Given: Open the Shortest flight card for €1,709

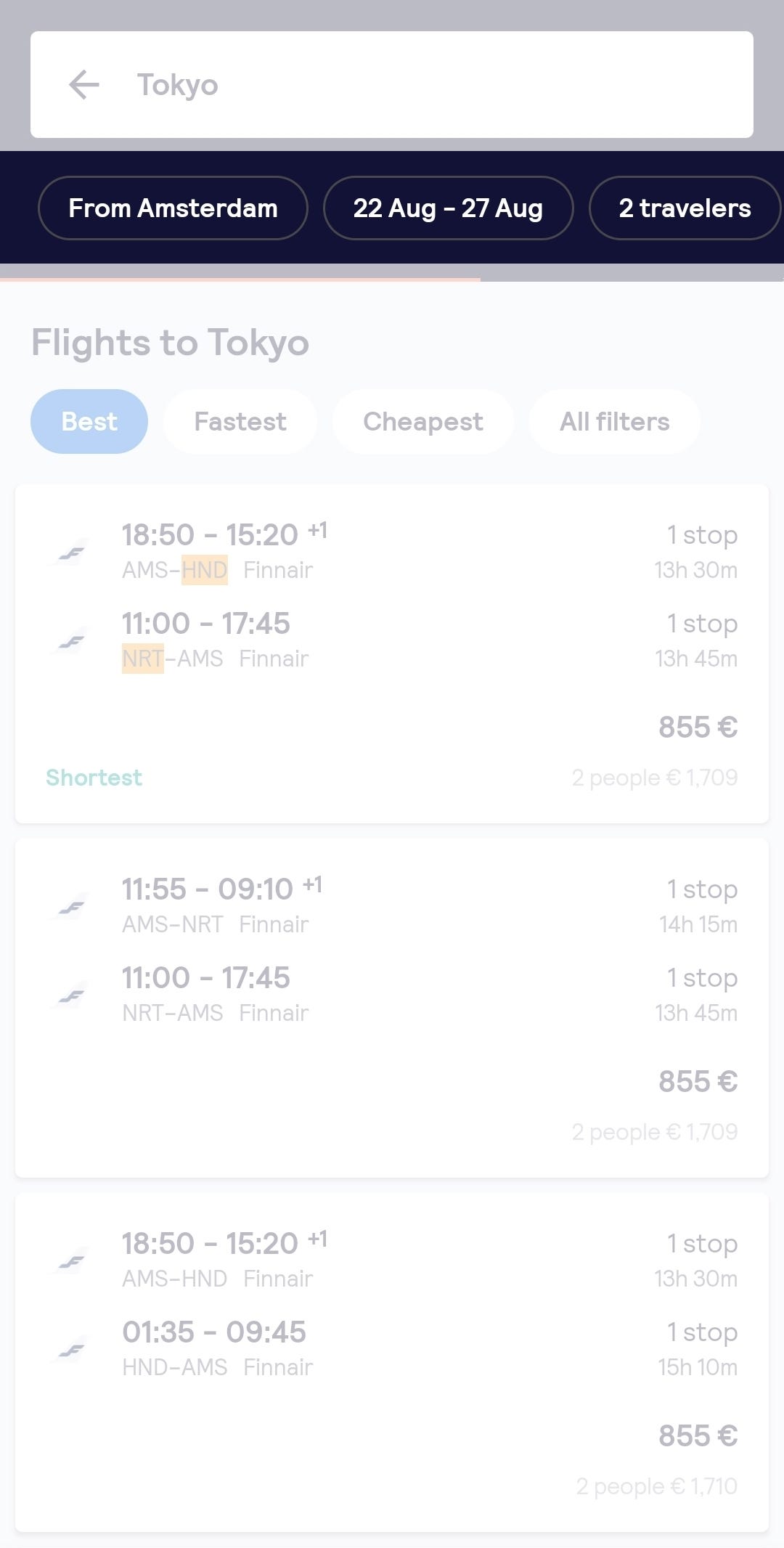Looking at the screenshot, I should click(392, 653).
